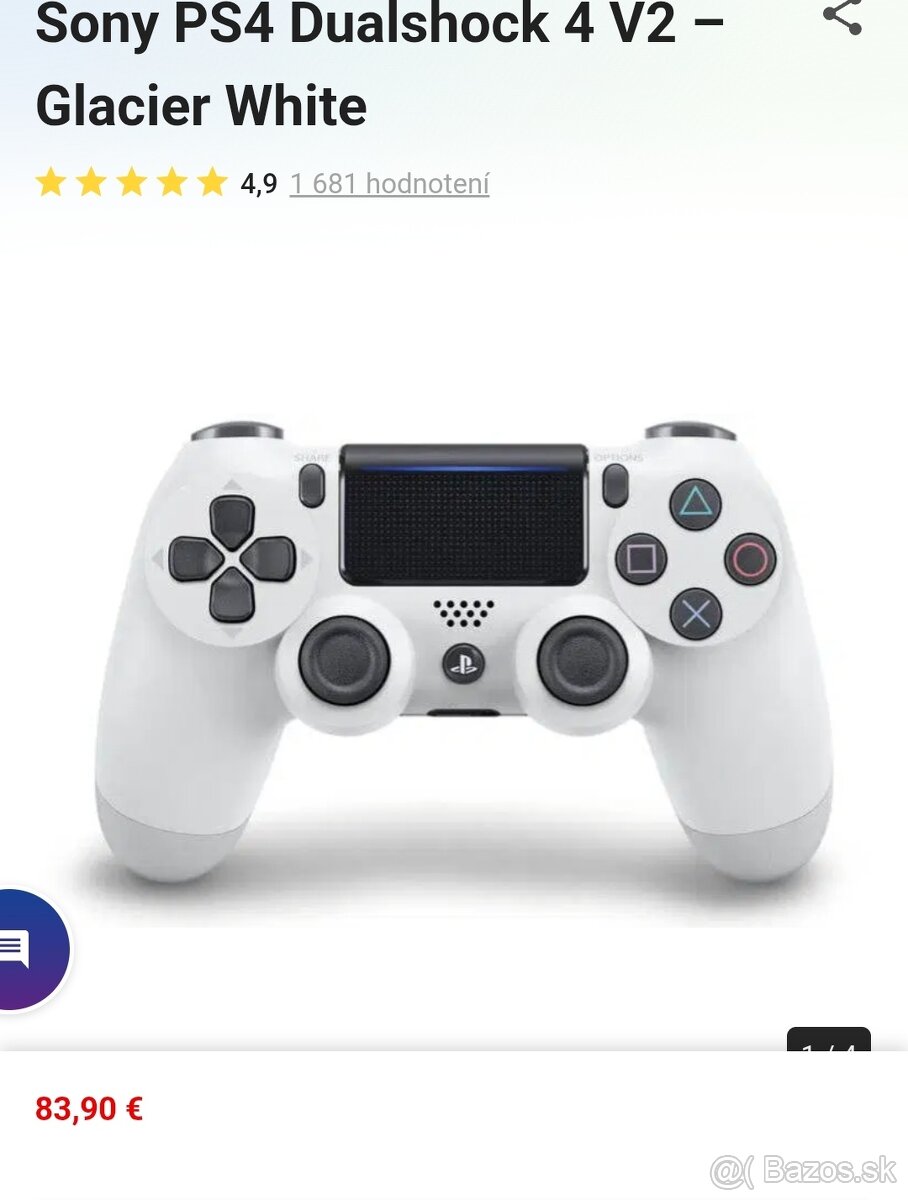Open the chat support bubble
Image resolution: width=908 pixels, height=1200 pixels.
[22, 949]
